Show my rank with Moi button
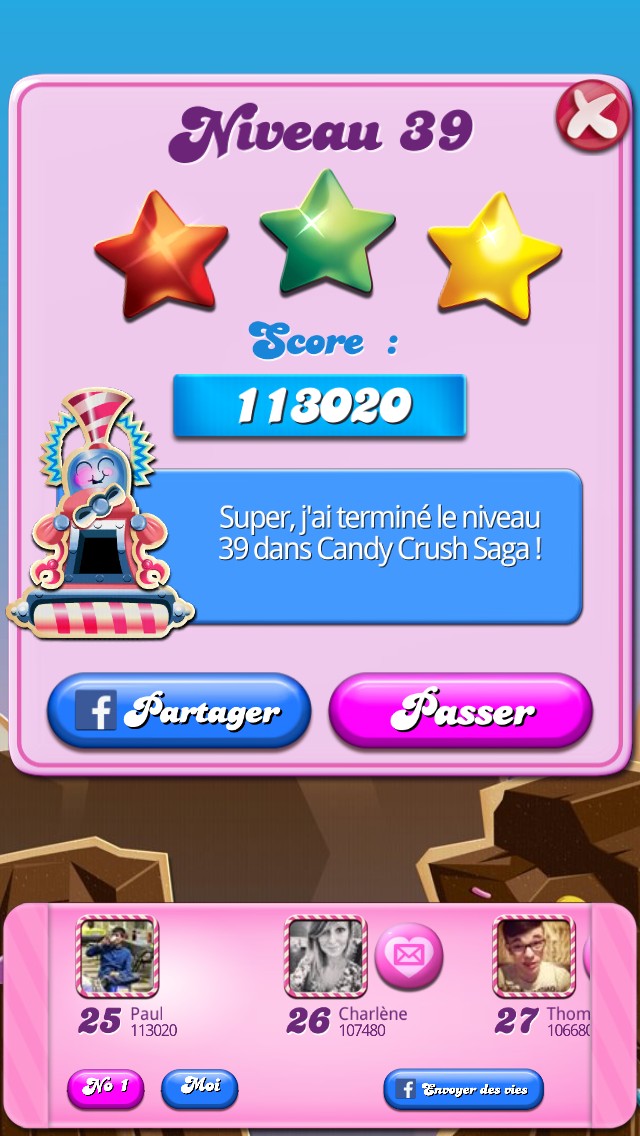The height and width of the screenshot is (1136, 640). coord(200,1087)
